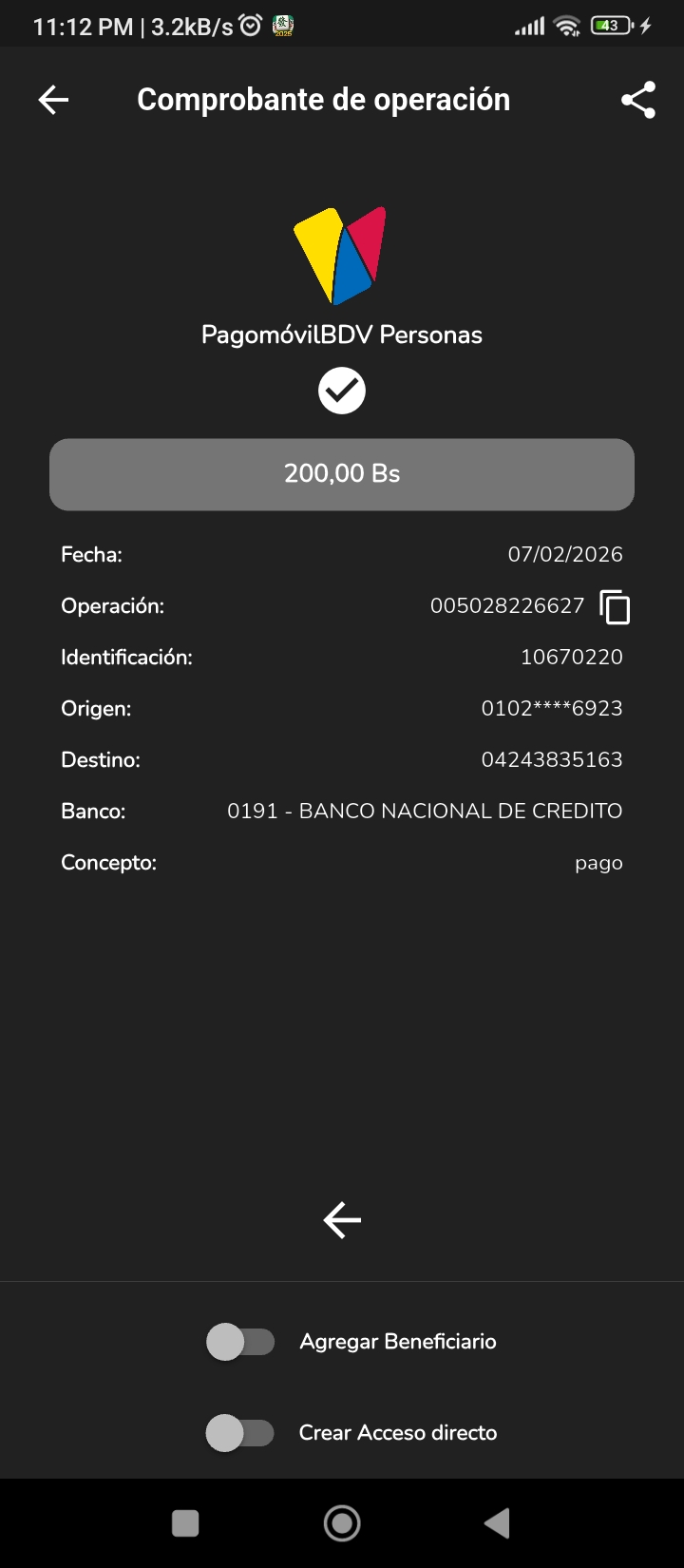Copy the operation number 005028226627
The height and width of the screenshot is (1568, 684).
click(x=615, y=606)
